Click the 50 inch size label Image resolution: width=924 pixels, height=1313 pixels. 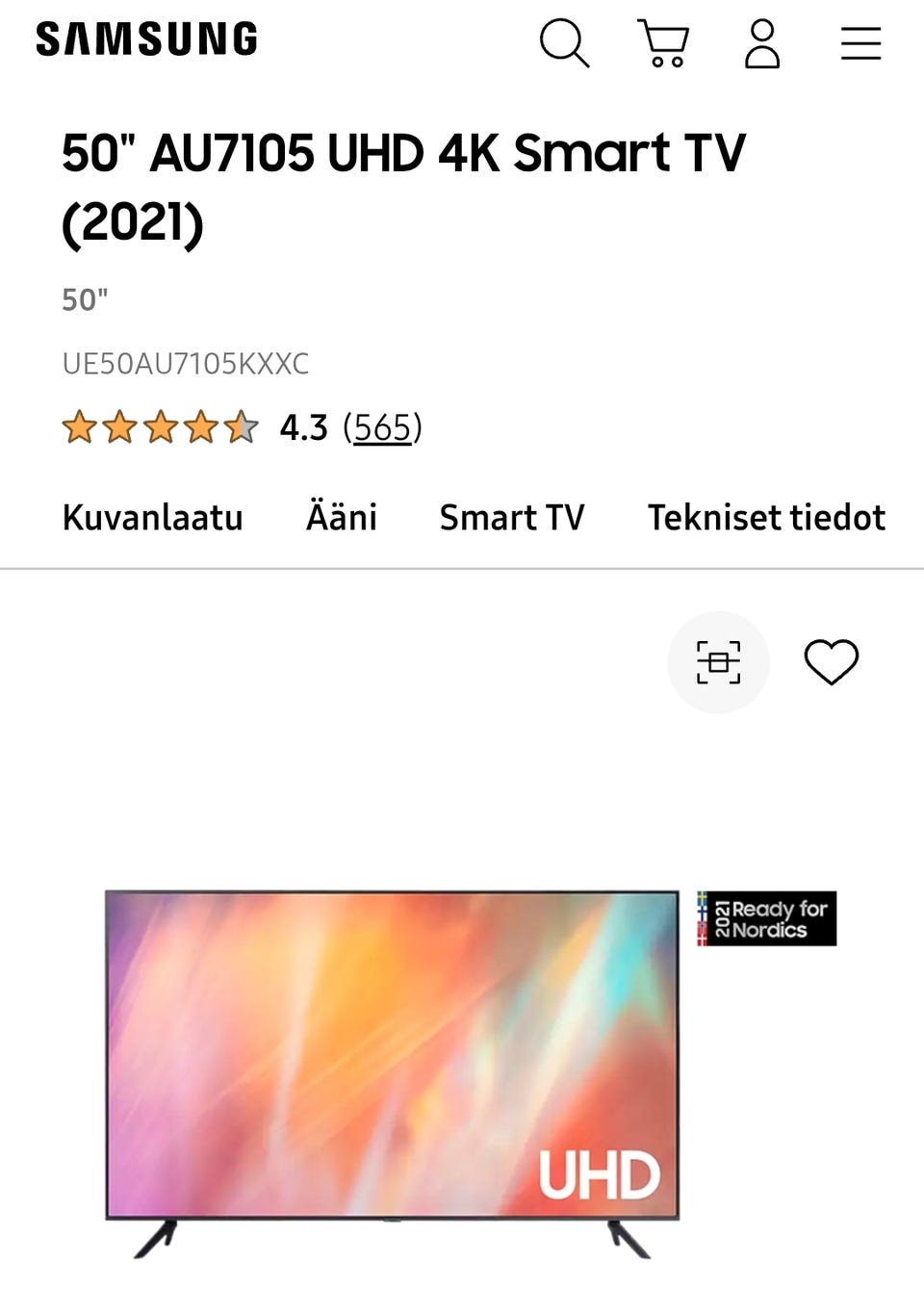click(x=85, y=299)
